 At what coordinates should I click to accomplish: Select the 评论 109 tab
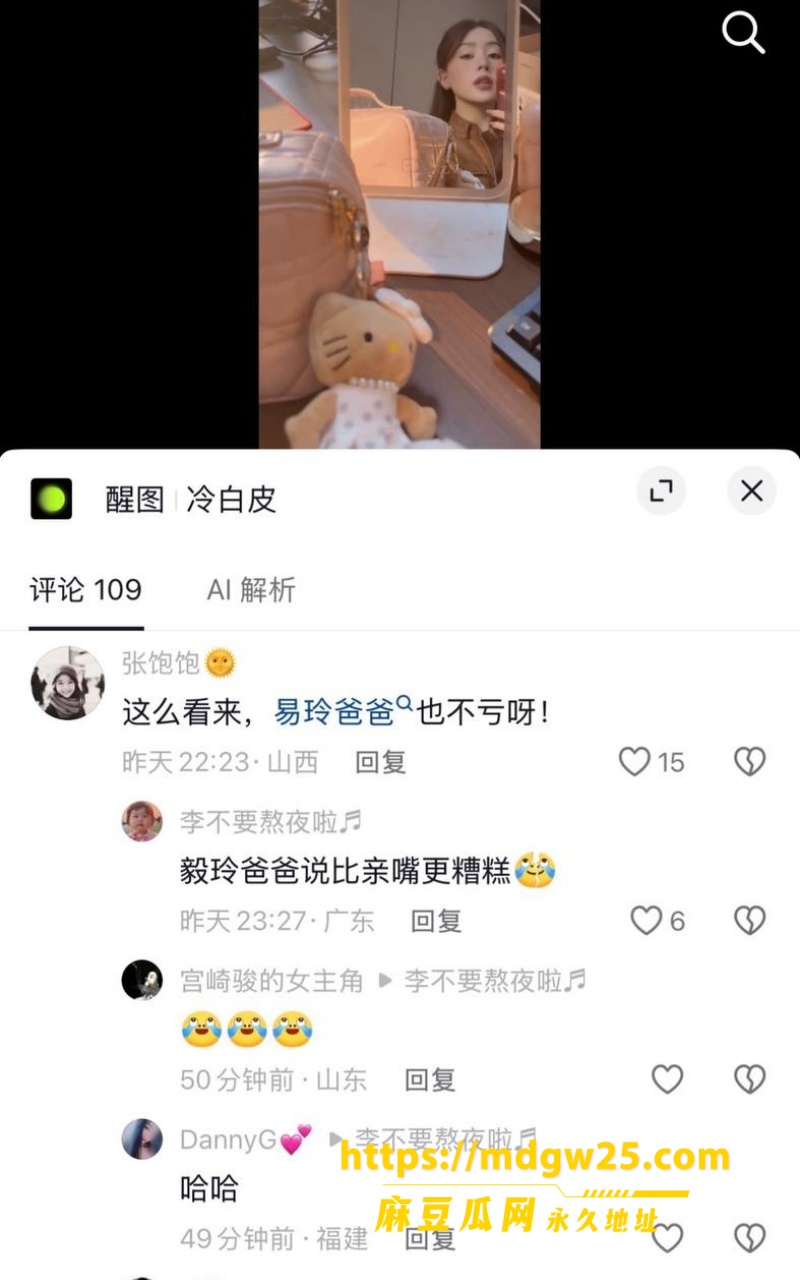pos(85,590)
